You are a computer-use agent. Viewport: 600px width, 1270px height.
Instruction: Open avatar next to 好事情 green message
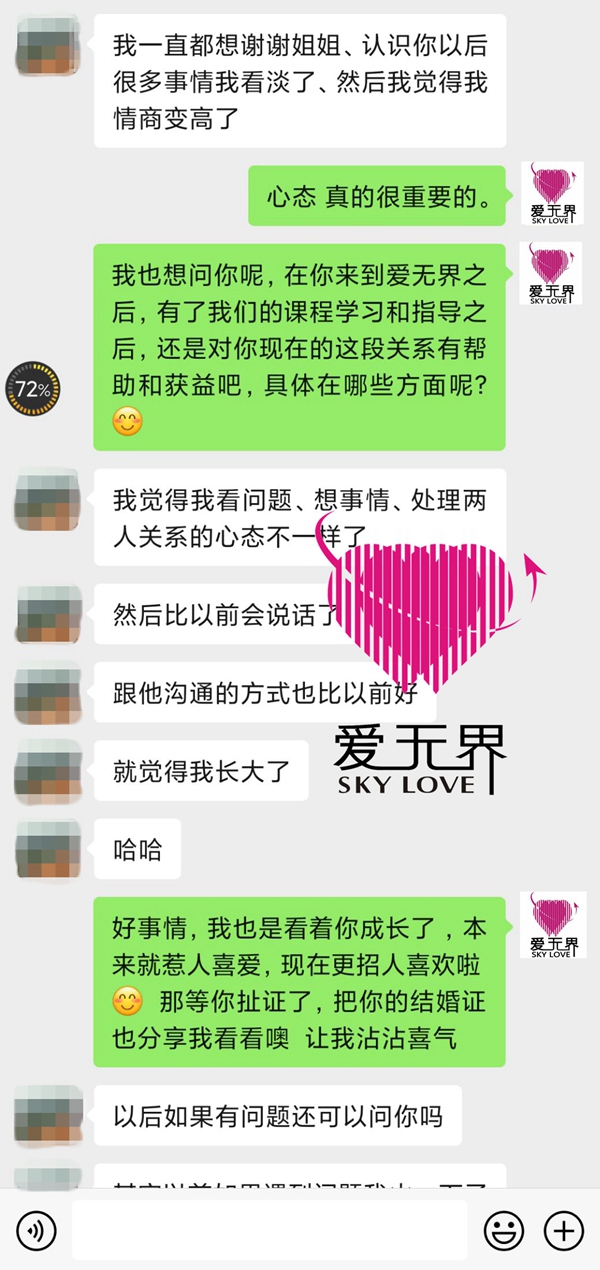coord(552,925)
